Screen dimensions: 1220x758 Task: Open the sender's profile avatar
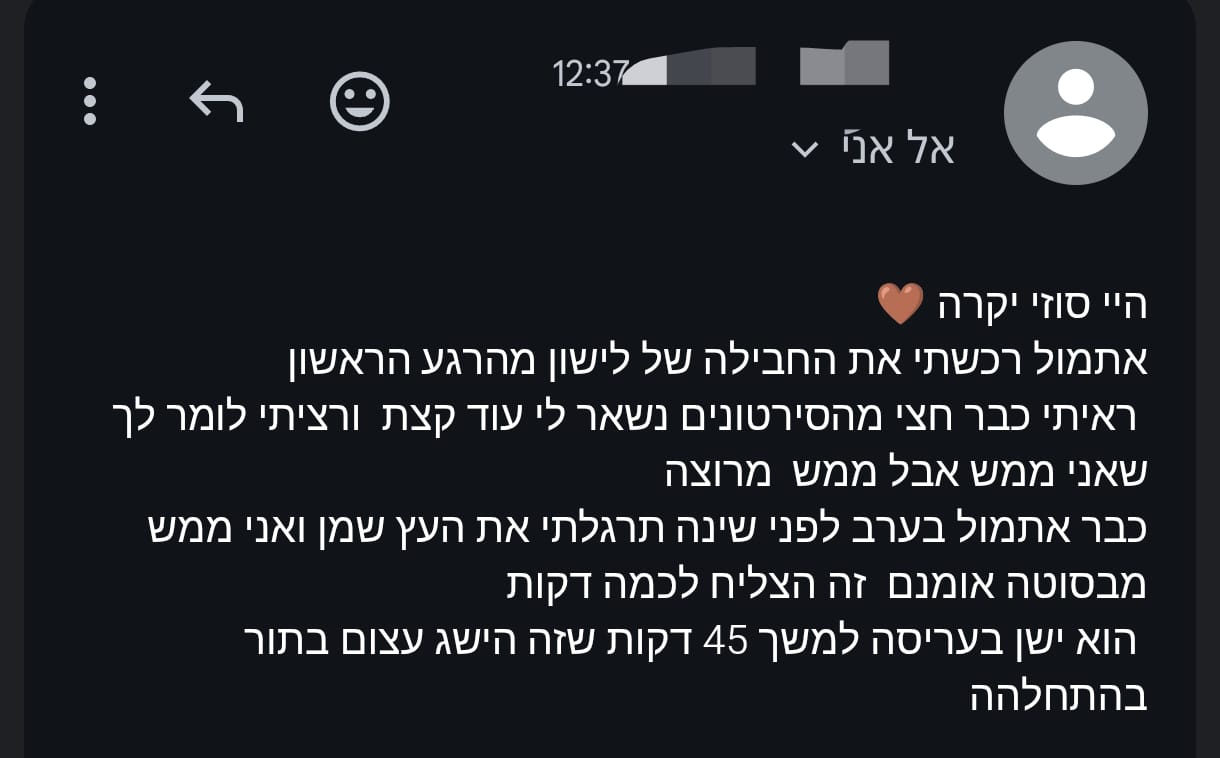(1075, 113)
